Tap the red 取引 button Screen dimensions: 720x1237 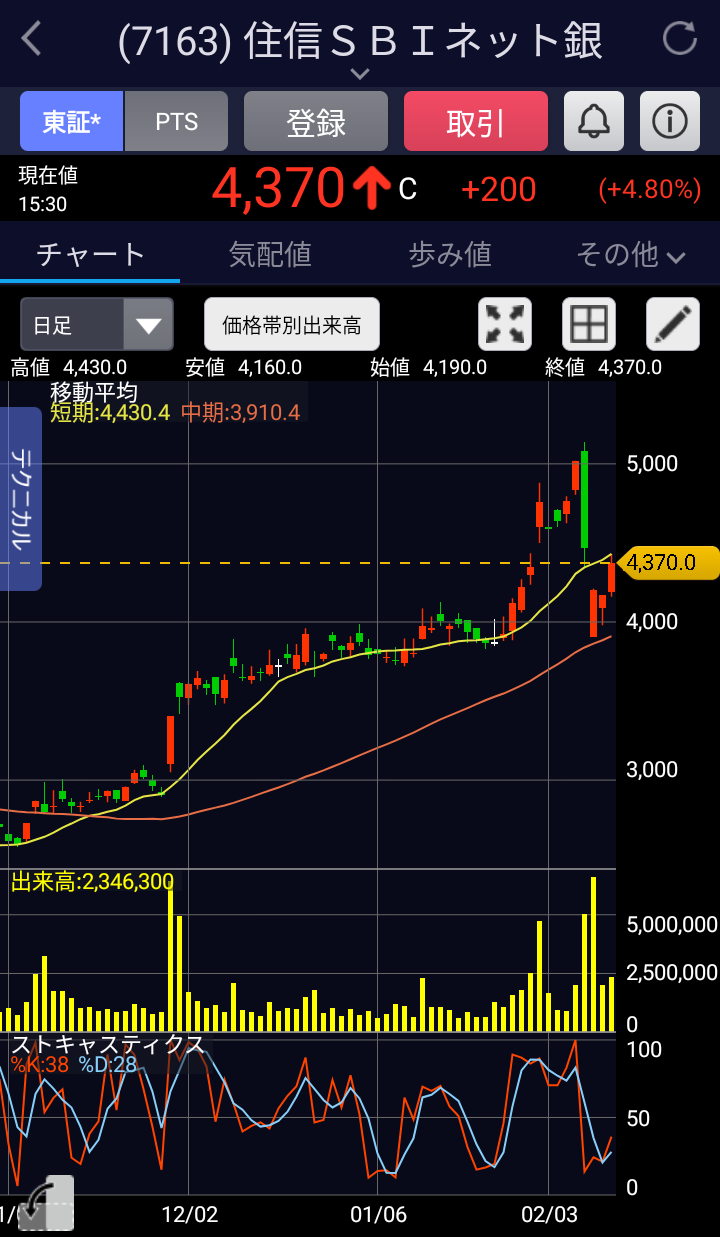point(476,122)
